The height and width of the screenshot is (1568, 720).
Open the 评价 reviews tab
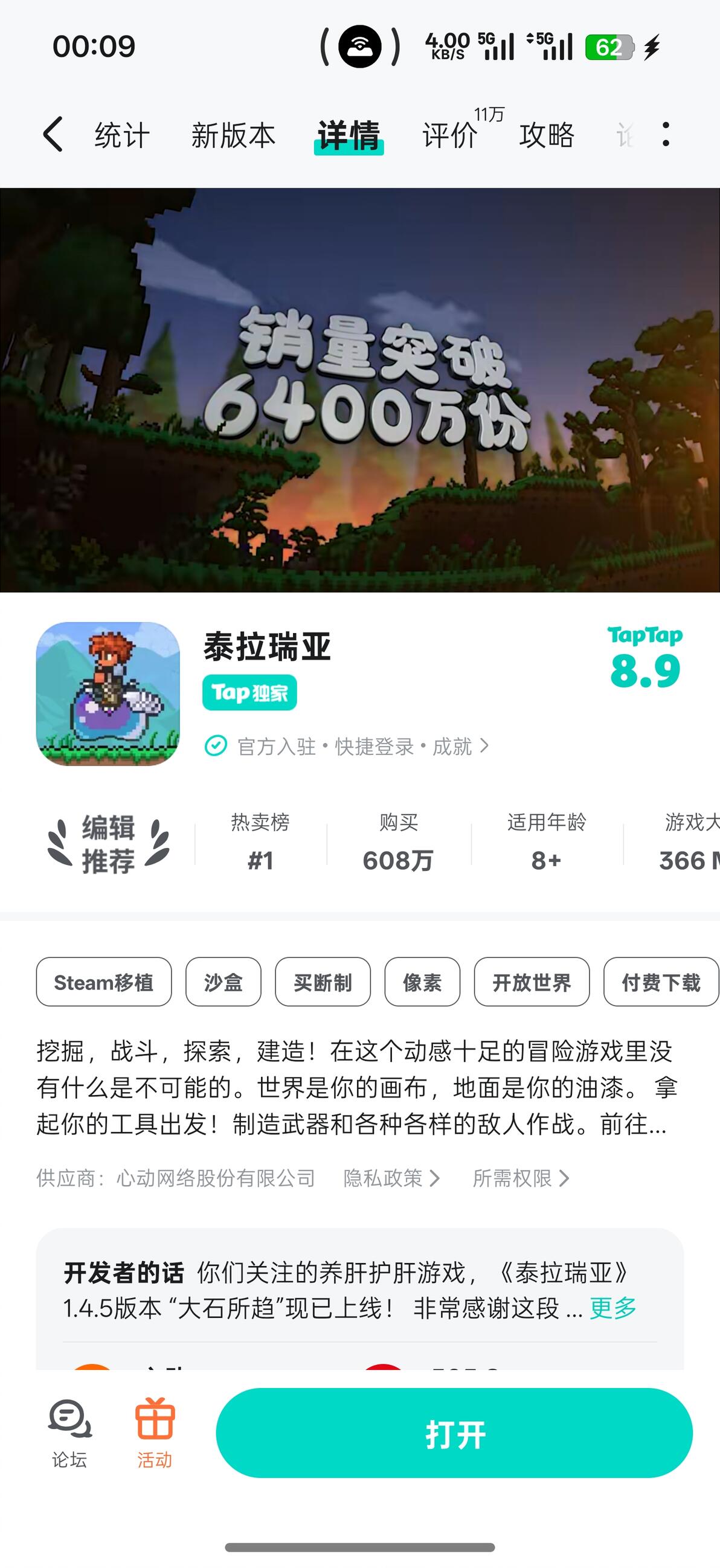[x=451, y=135]
